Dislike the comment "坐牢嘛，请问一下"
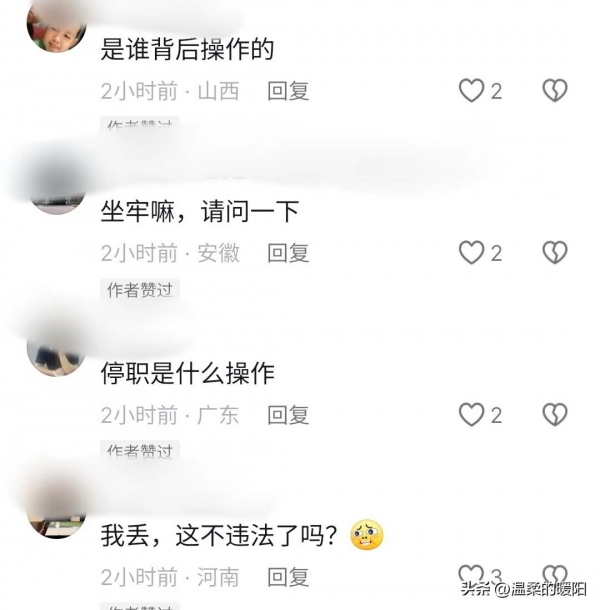 (555, 253)
